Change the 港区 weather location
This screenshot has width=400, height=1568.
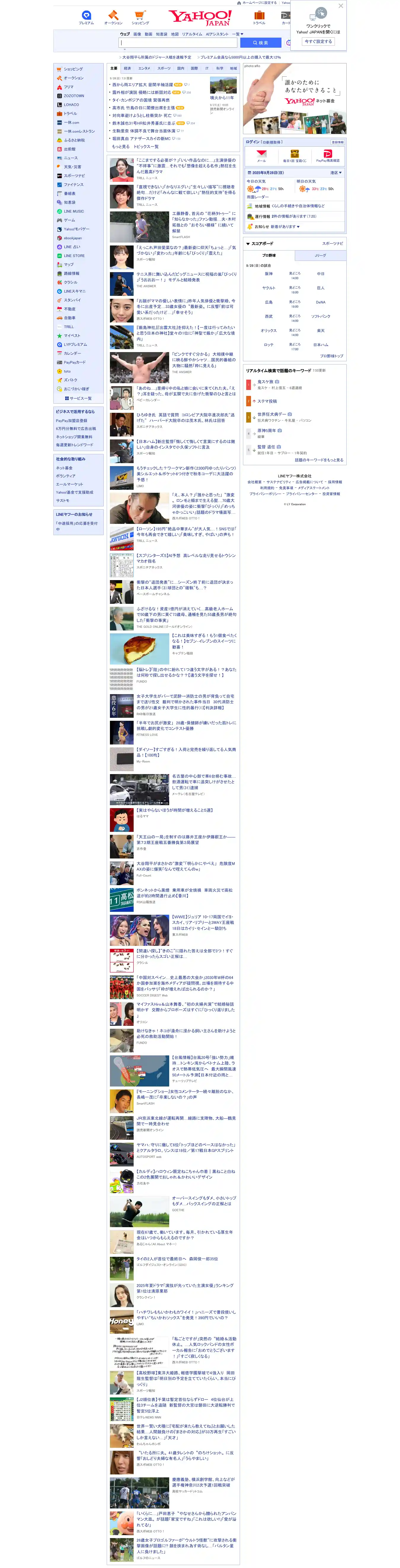pos(335,173)
